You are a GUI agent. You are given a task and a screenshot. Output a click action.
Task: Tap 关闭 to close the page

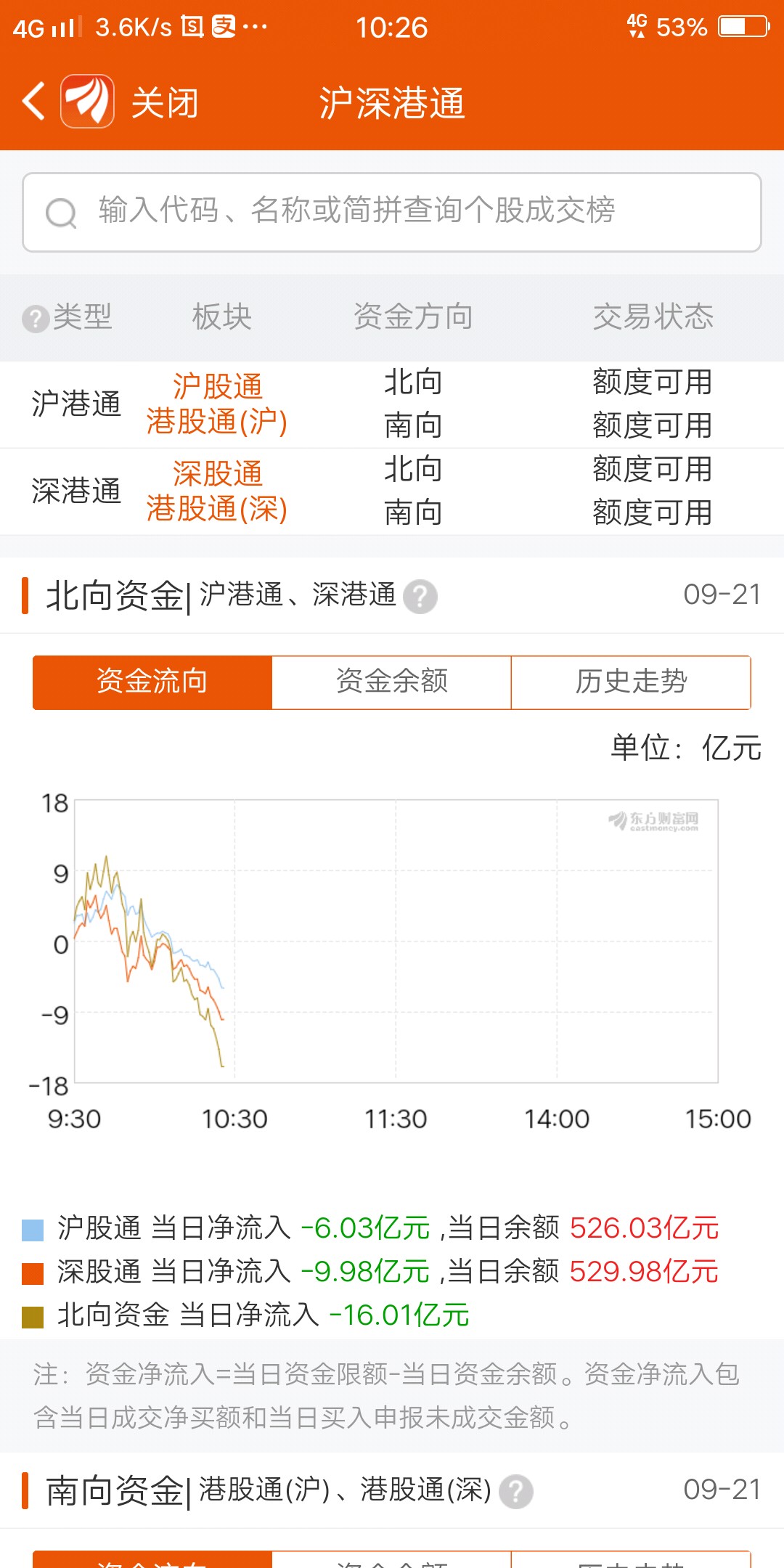pos(165,102)
